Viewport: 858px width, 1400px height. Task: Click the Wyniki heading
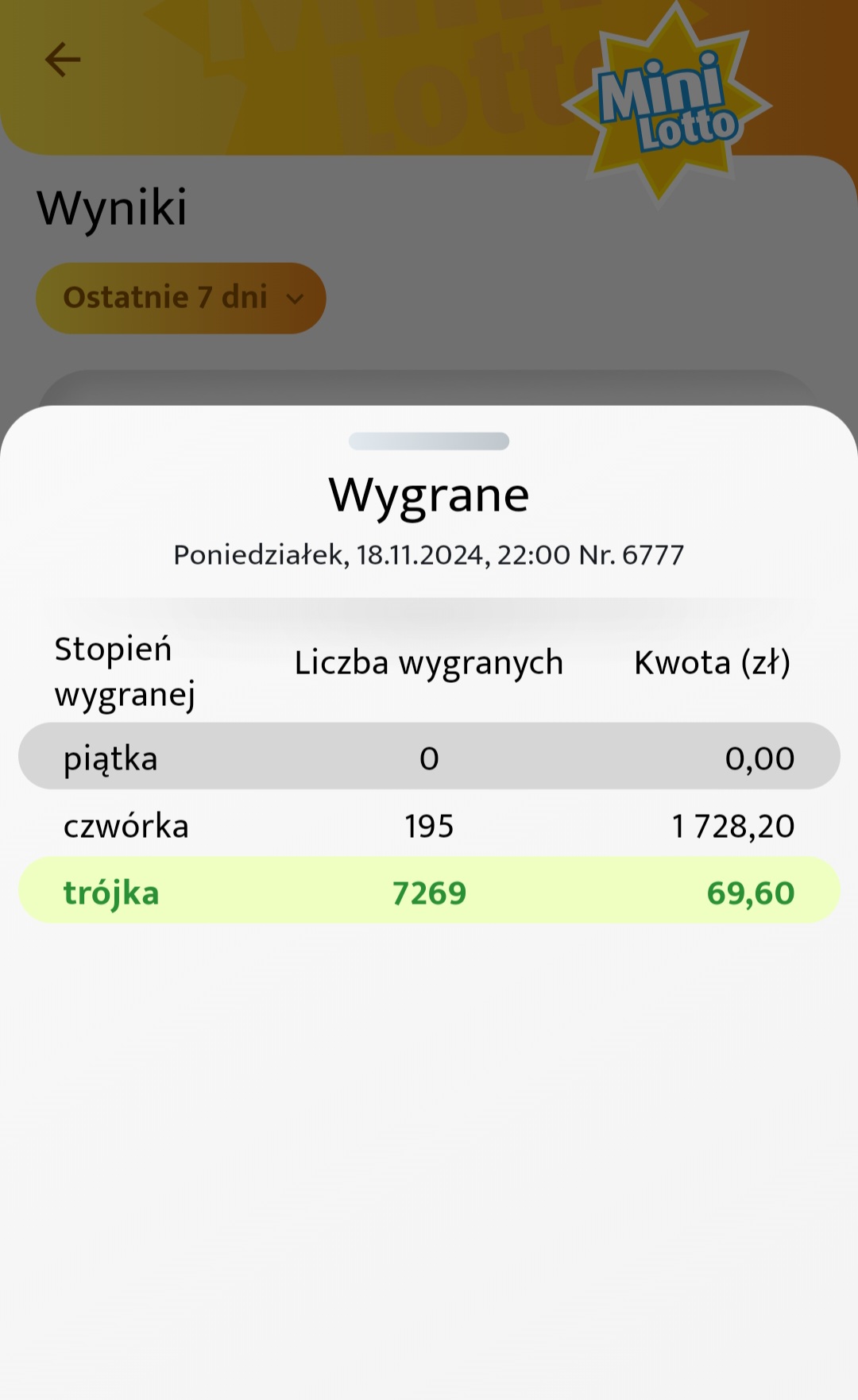point(112,207)
